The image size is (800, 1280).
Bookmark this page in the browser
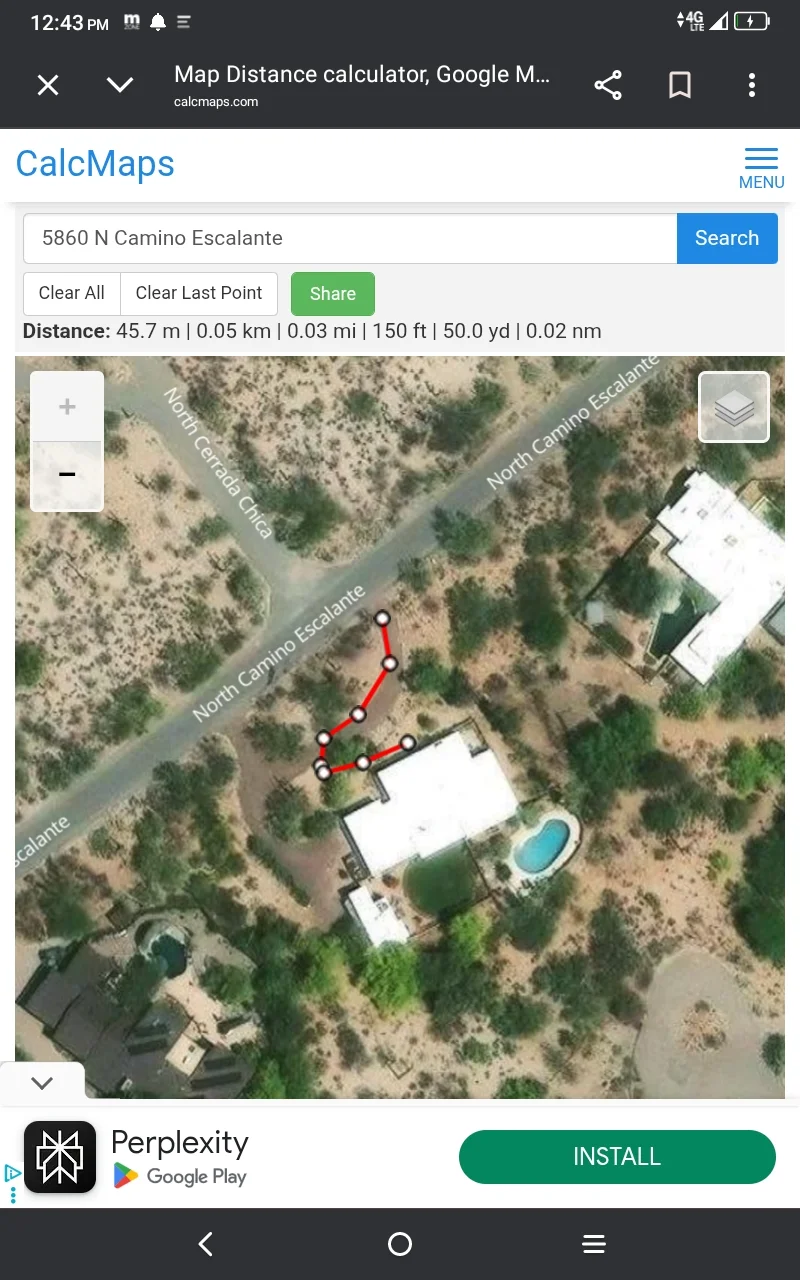click(680, 85)
